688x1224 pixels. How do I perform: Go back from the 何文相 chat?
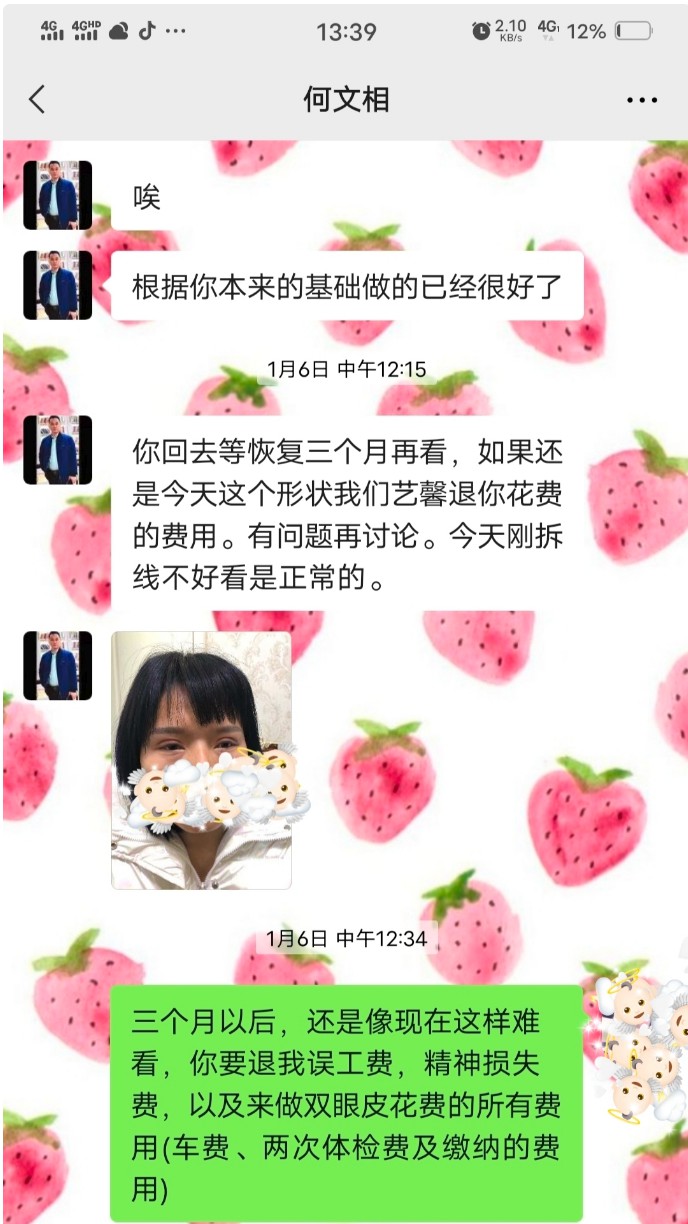coord(37,99)
